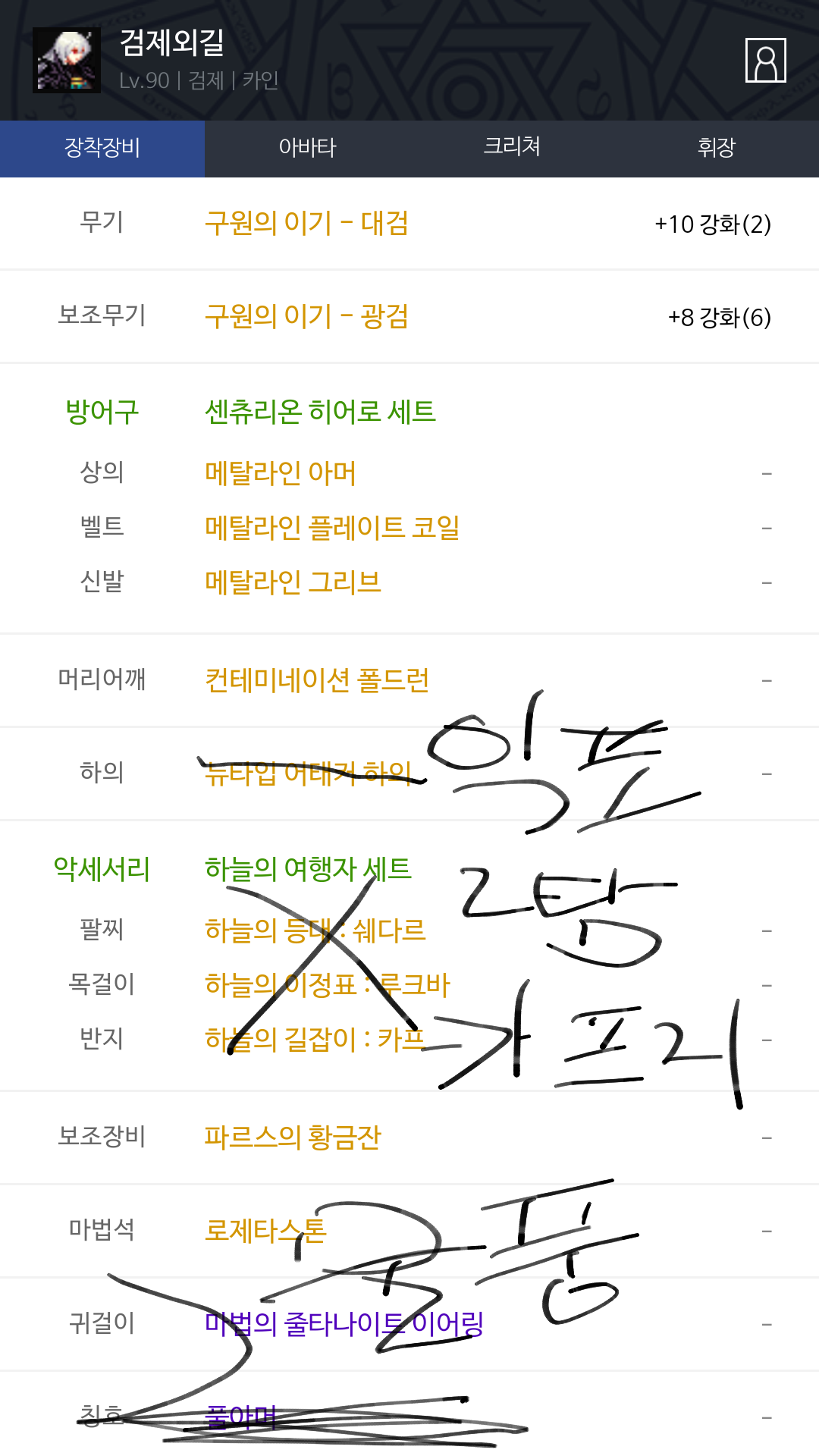This screenshot has width=819, height=1456.
Task: Open sub-weapon 구원의 이기 - 광검 details
Action: 306,316
